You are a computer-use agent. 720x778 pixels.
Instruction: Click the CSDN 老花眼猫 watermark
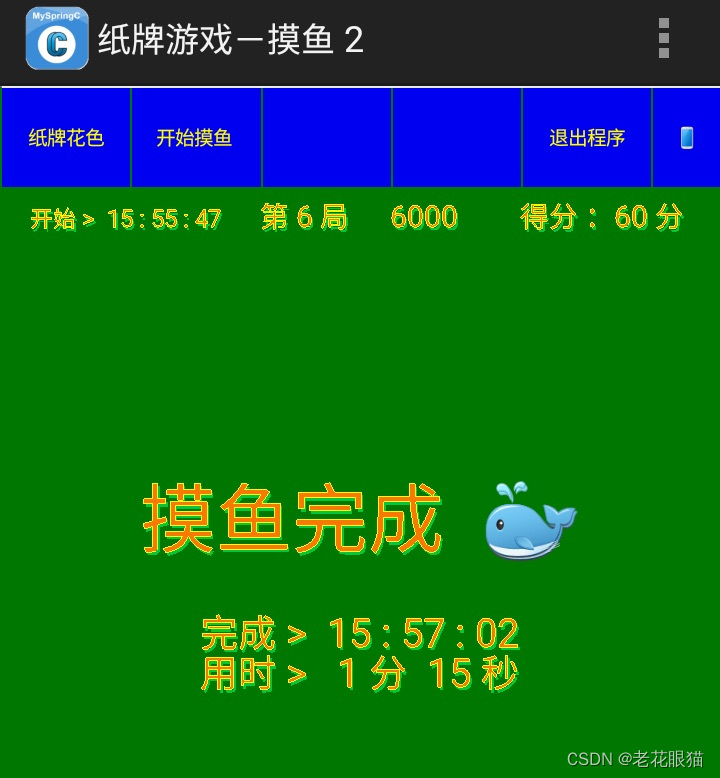[x=637, y=757]
